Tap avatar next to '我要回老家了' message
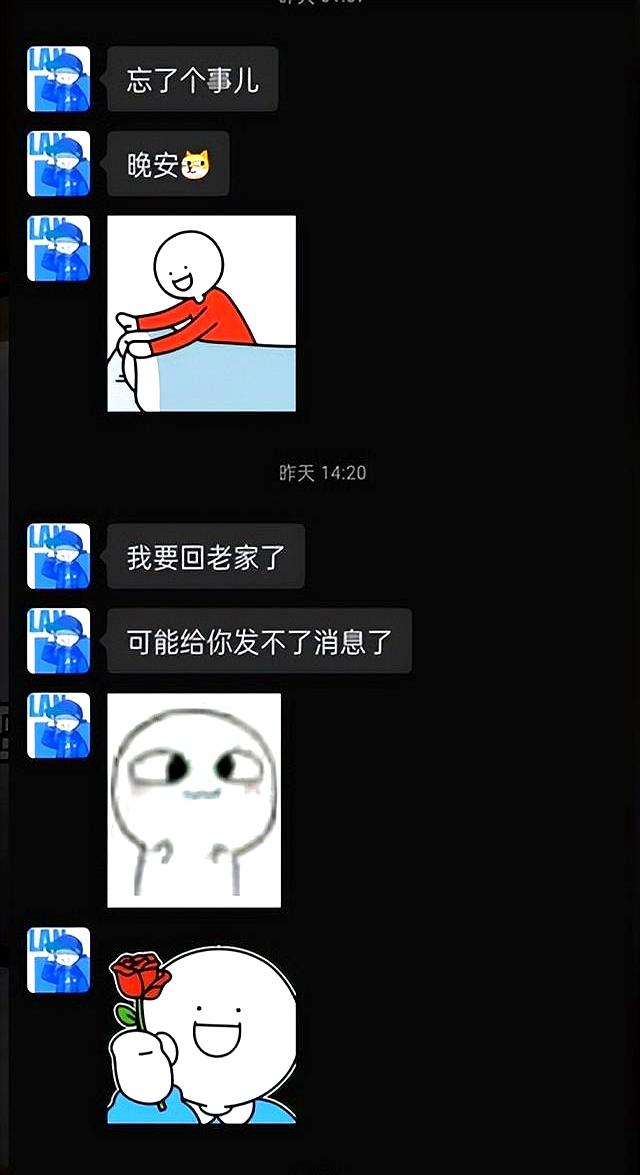Screen dimensions: 640x1175 [x=58, y=556]
